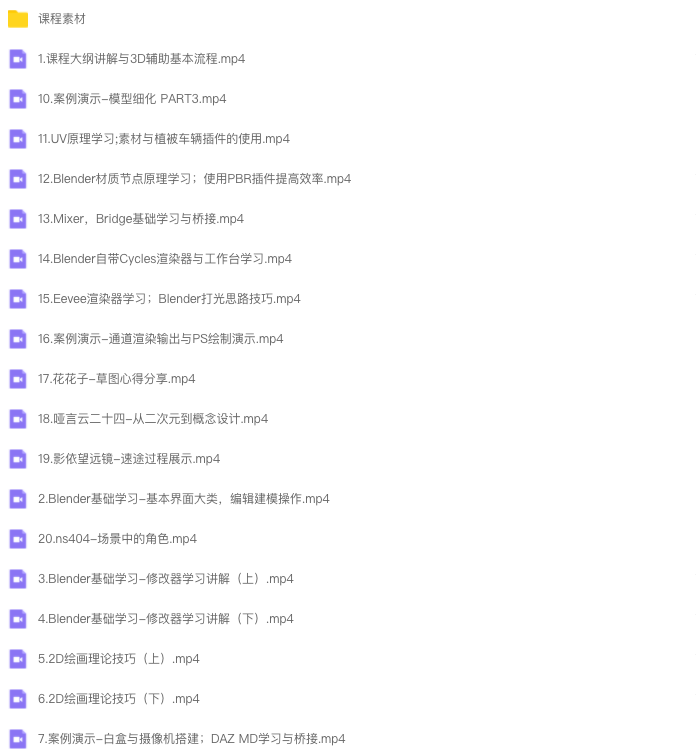The width and height of the screenshot is (696, 752).
Task: Open 4.Blender基础学习-修改器学习讲解（下）.mp4
Action: tap(165, 619)
